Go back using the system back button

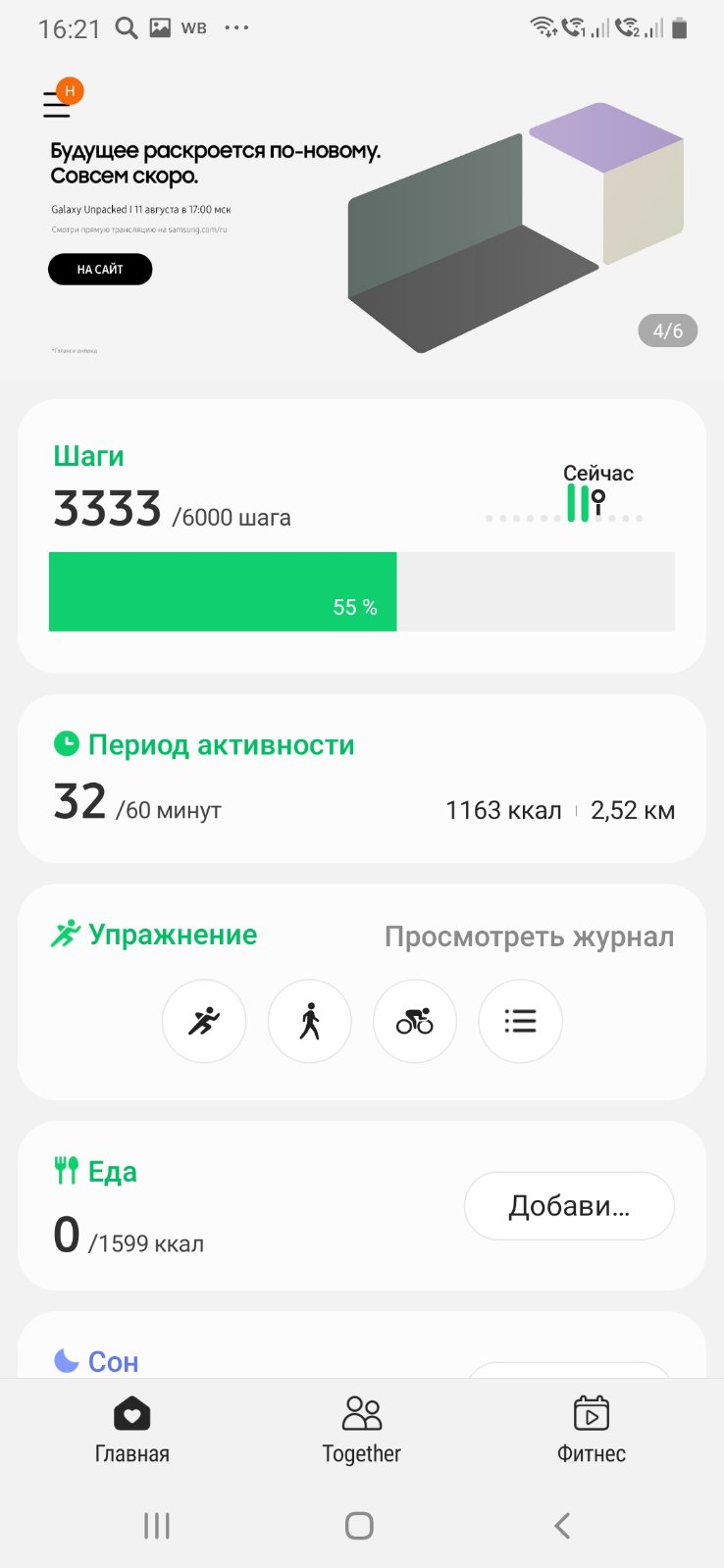pyautogui.click(x=562, y=1525)
